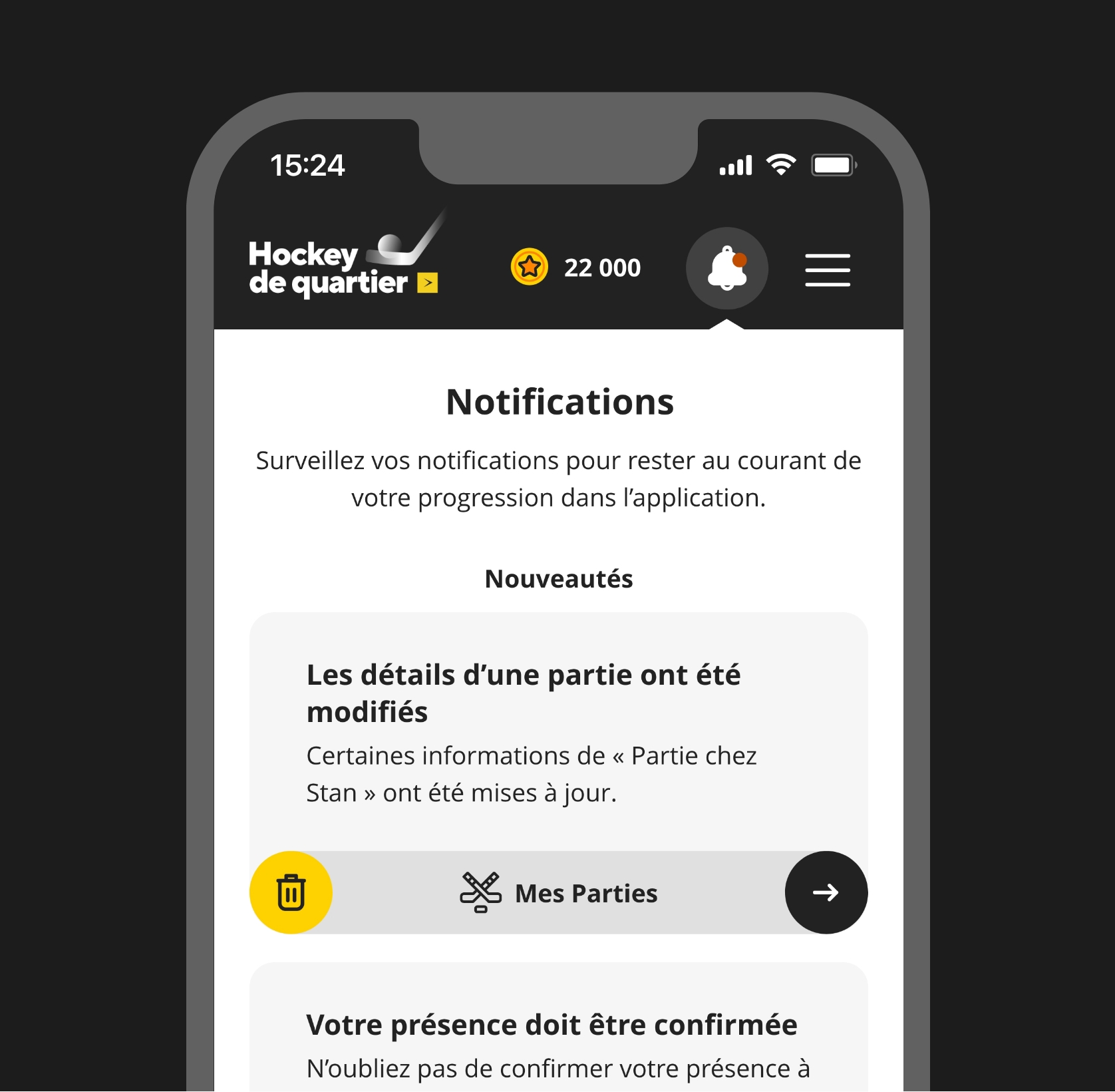Open Mes Parties from the notification
The height and width of the screenshot is (1092, 1115).
tap(559, 893)
